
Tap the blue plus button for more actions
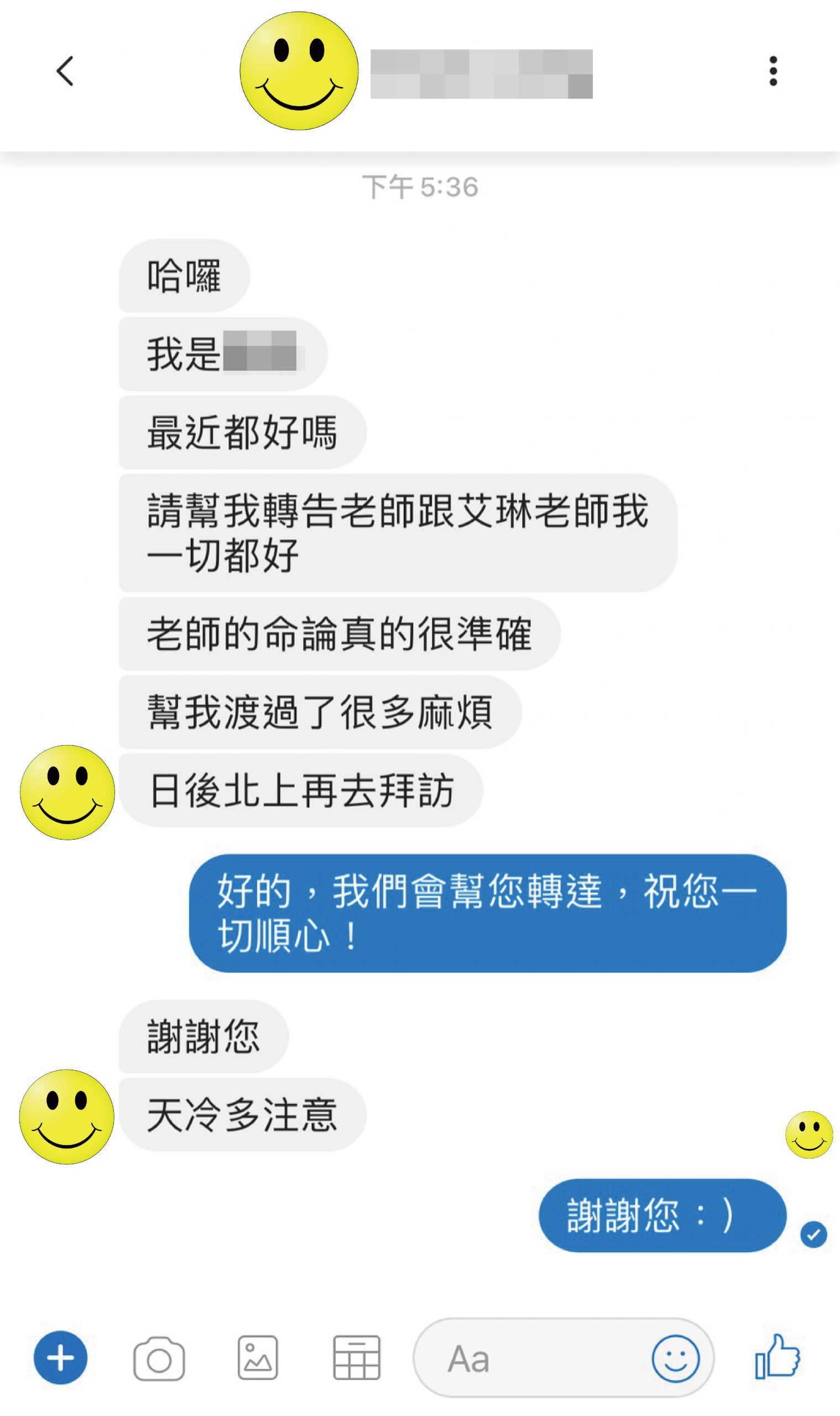pyautogui.click(x=61, y=1357)
